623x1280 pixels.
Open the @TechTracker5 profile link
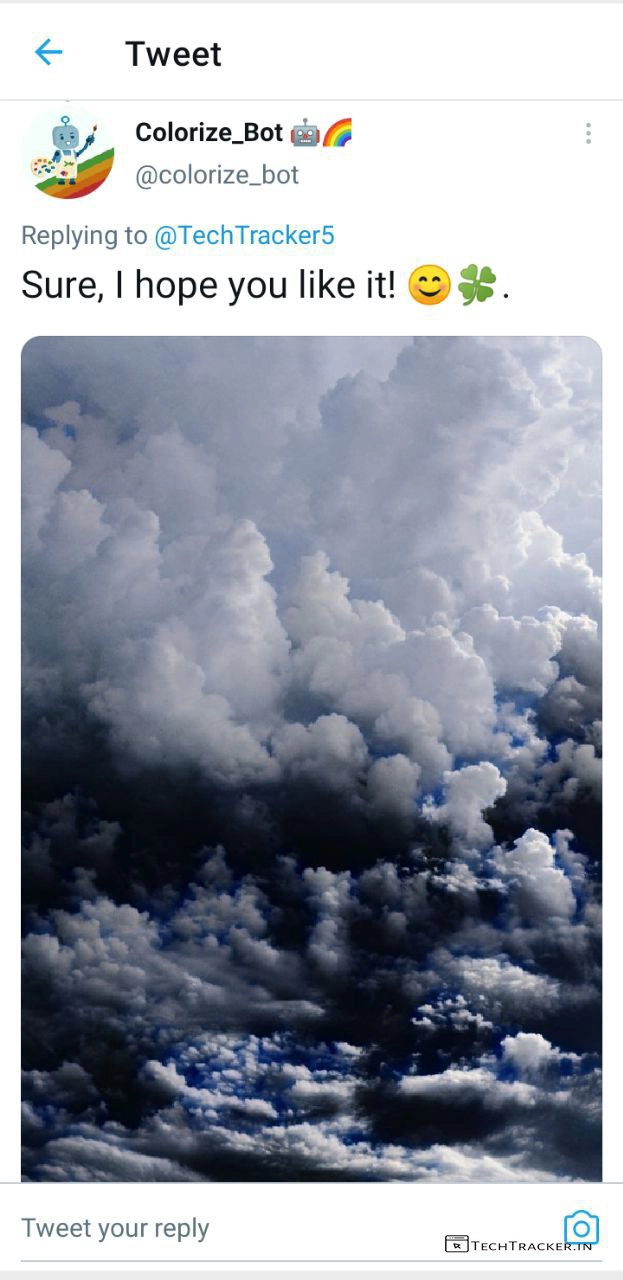[244, 236]
